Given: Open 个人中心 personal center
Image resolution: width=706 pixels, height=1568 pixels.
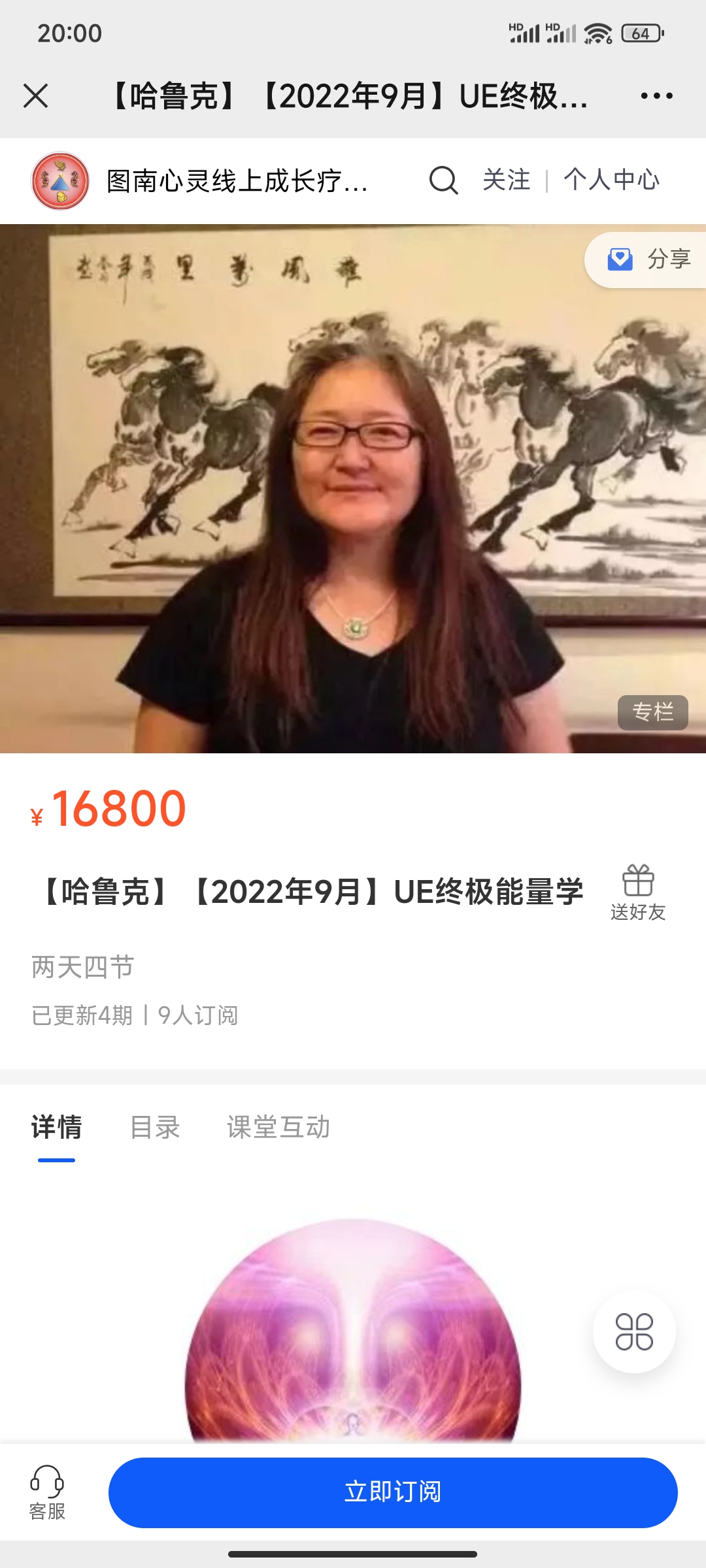Looking at the screenshot, I should point(613,180).
